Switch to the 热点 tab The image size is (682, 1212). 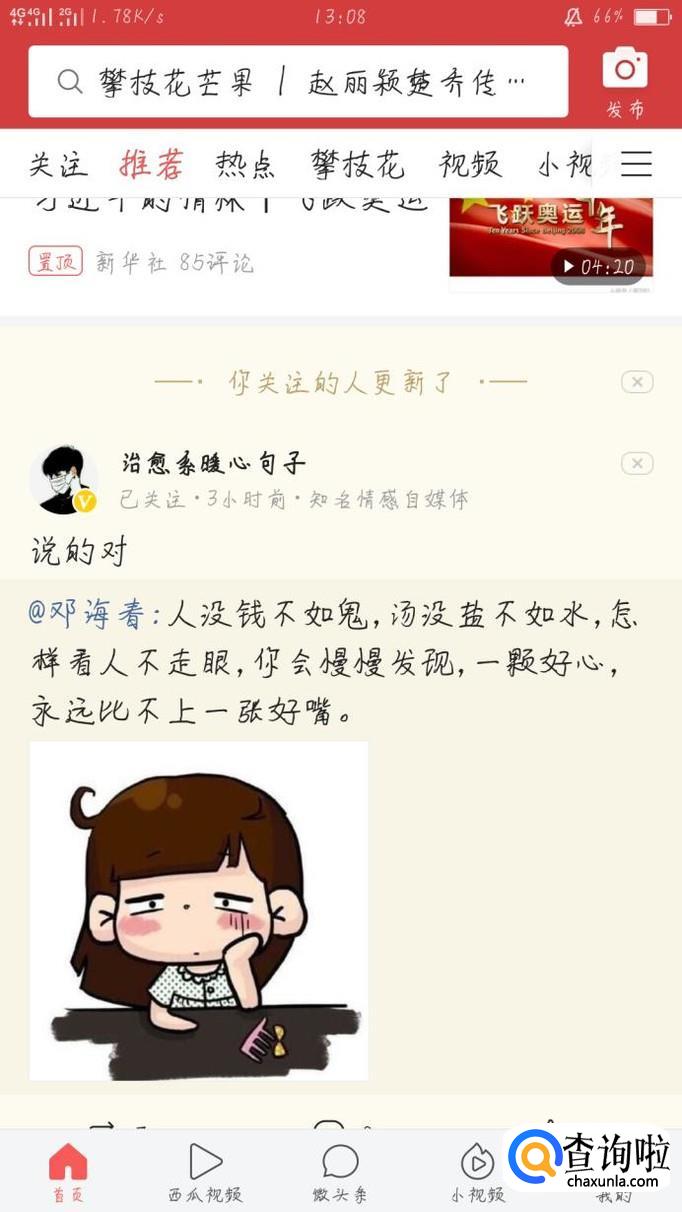coord(245,164)
